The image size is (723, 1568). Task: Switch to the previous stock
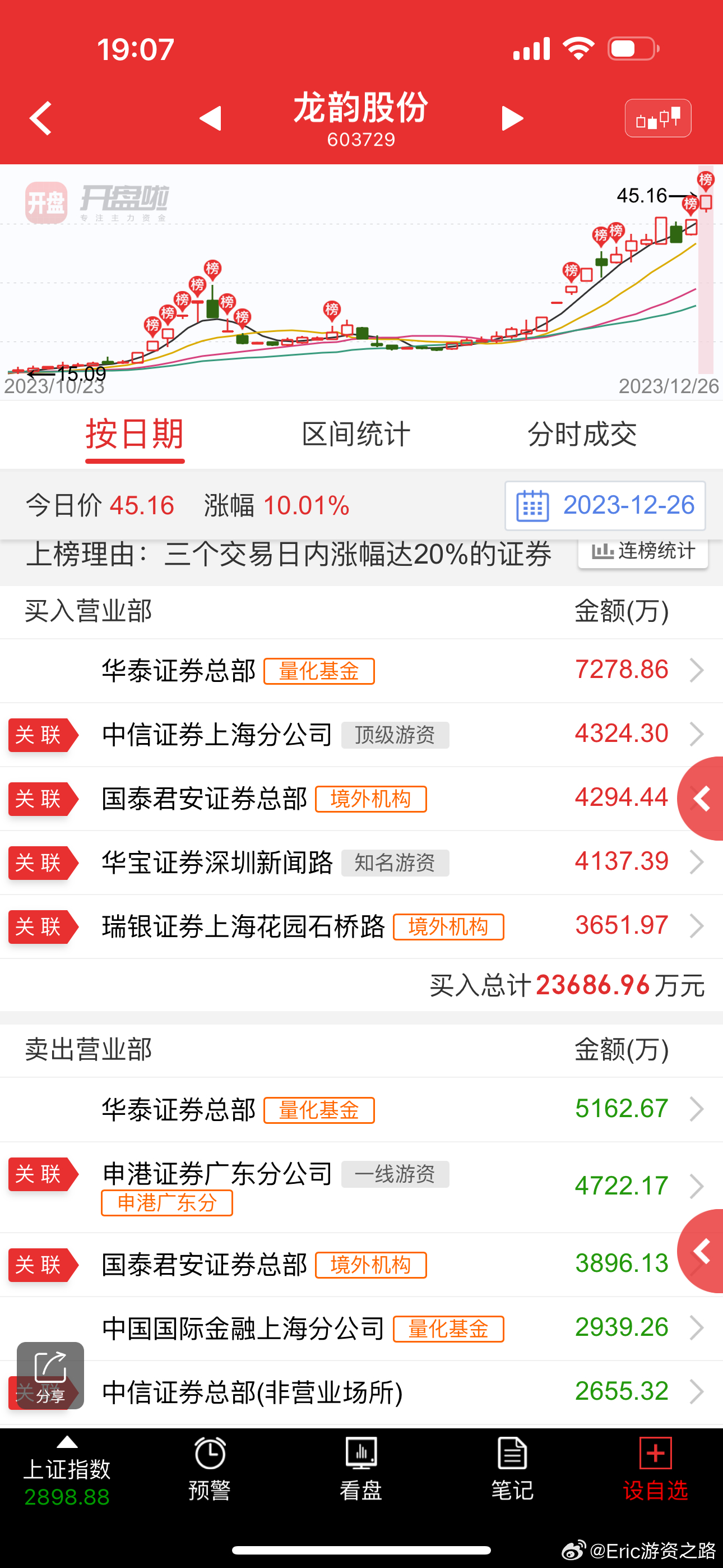pyautogui.click(x=210, y=118)
